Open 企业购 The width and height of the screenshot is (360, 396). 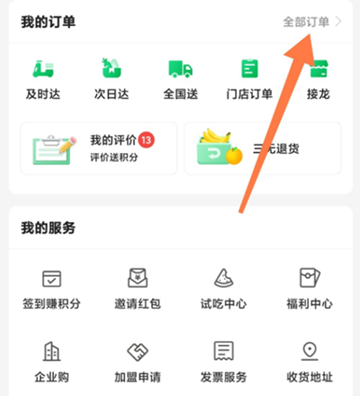pos(52,362)
